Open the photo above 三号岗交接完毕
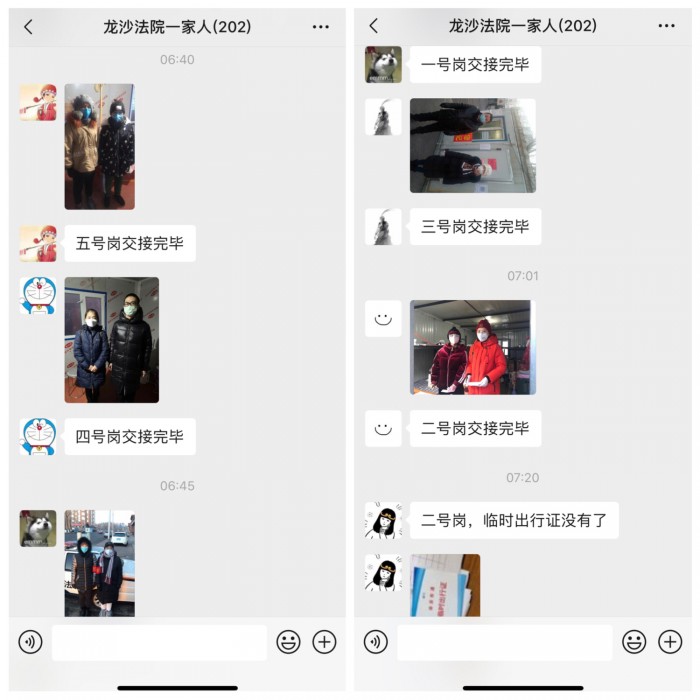700x700 pixels. point(472,145)
